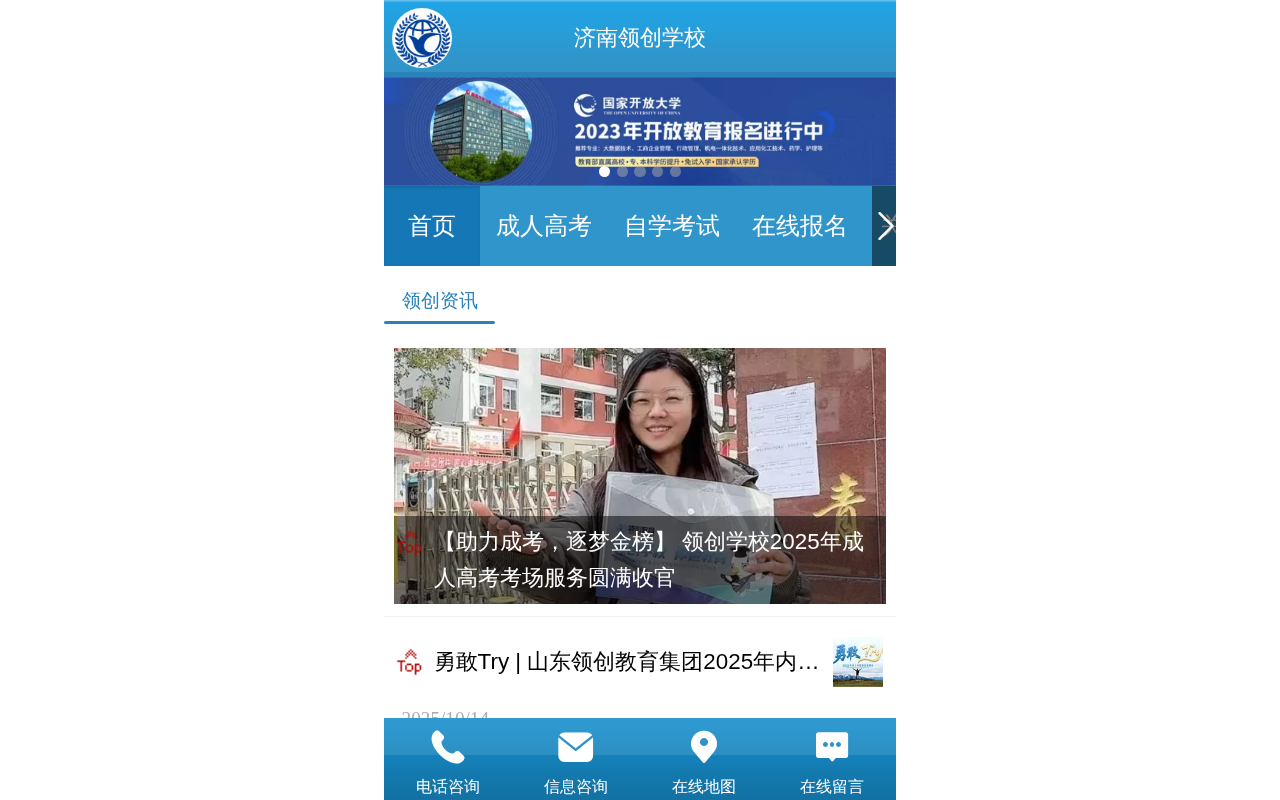Open the 2023年开放教育报名 banner
The image size is (1280, 800).
pos(640,131)
